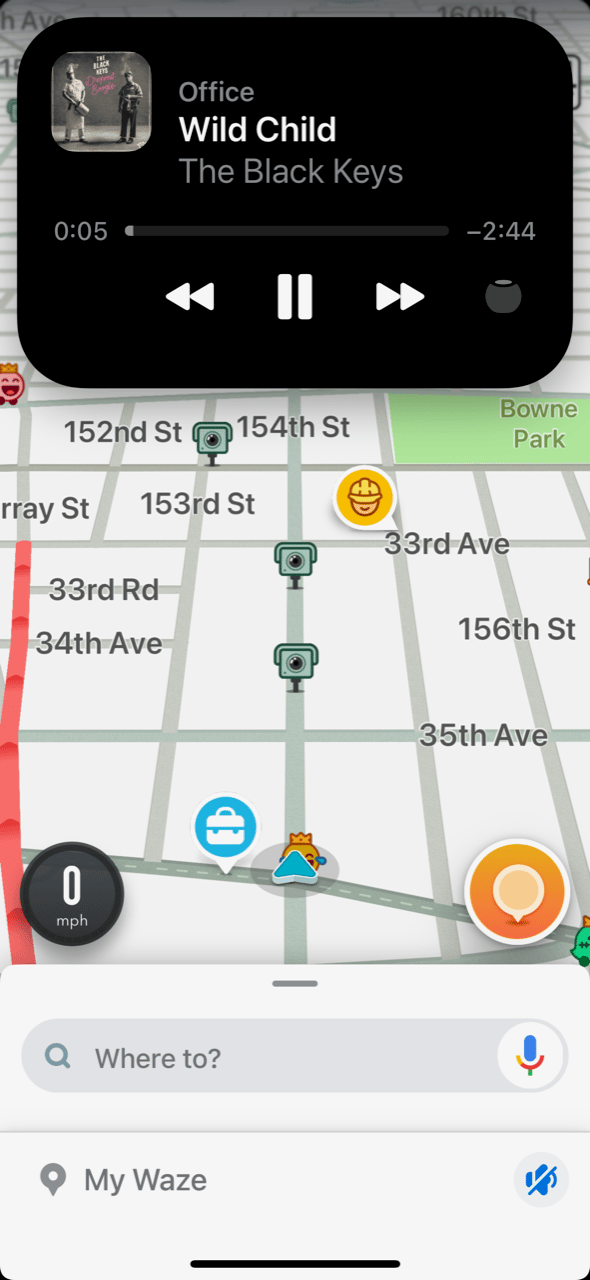Tap the speed camera near 34th Ave

pyautogui.click(x=296, y=666)
